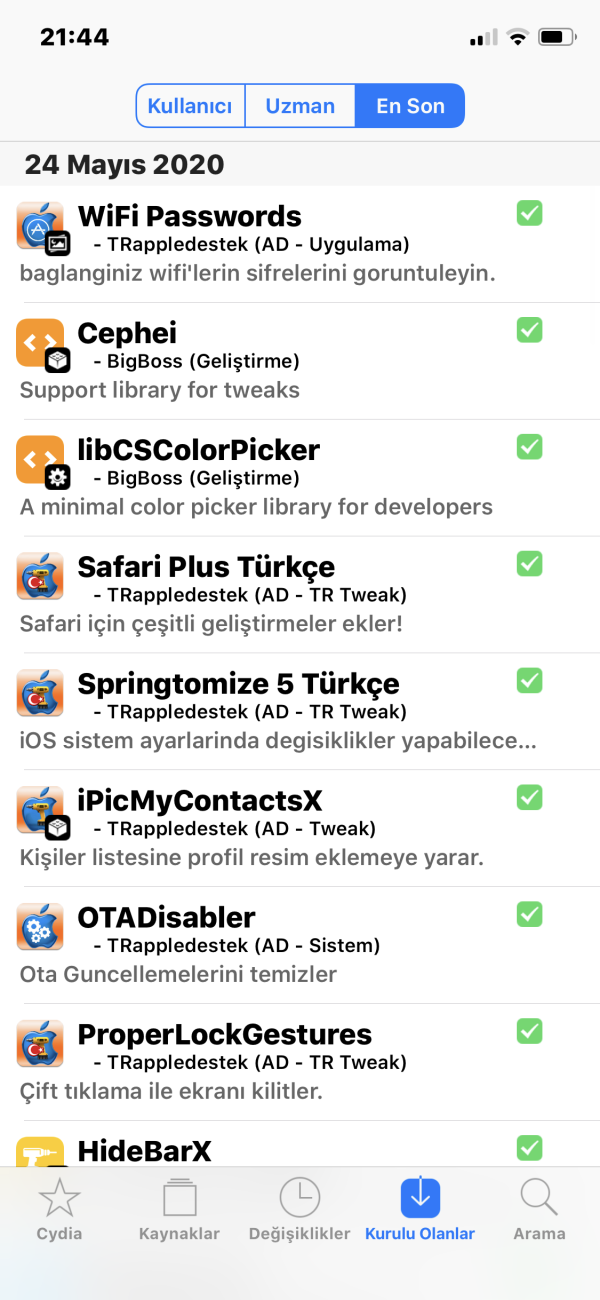Open the Cephei package details
The height and width of the screenshot is (1300, 600).
(280, 361)
